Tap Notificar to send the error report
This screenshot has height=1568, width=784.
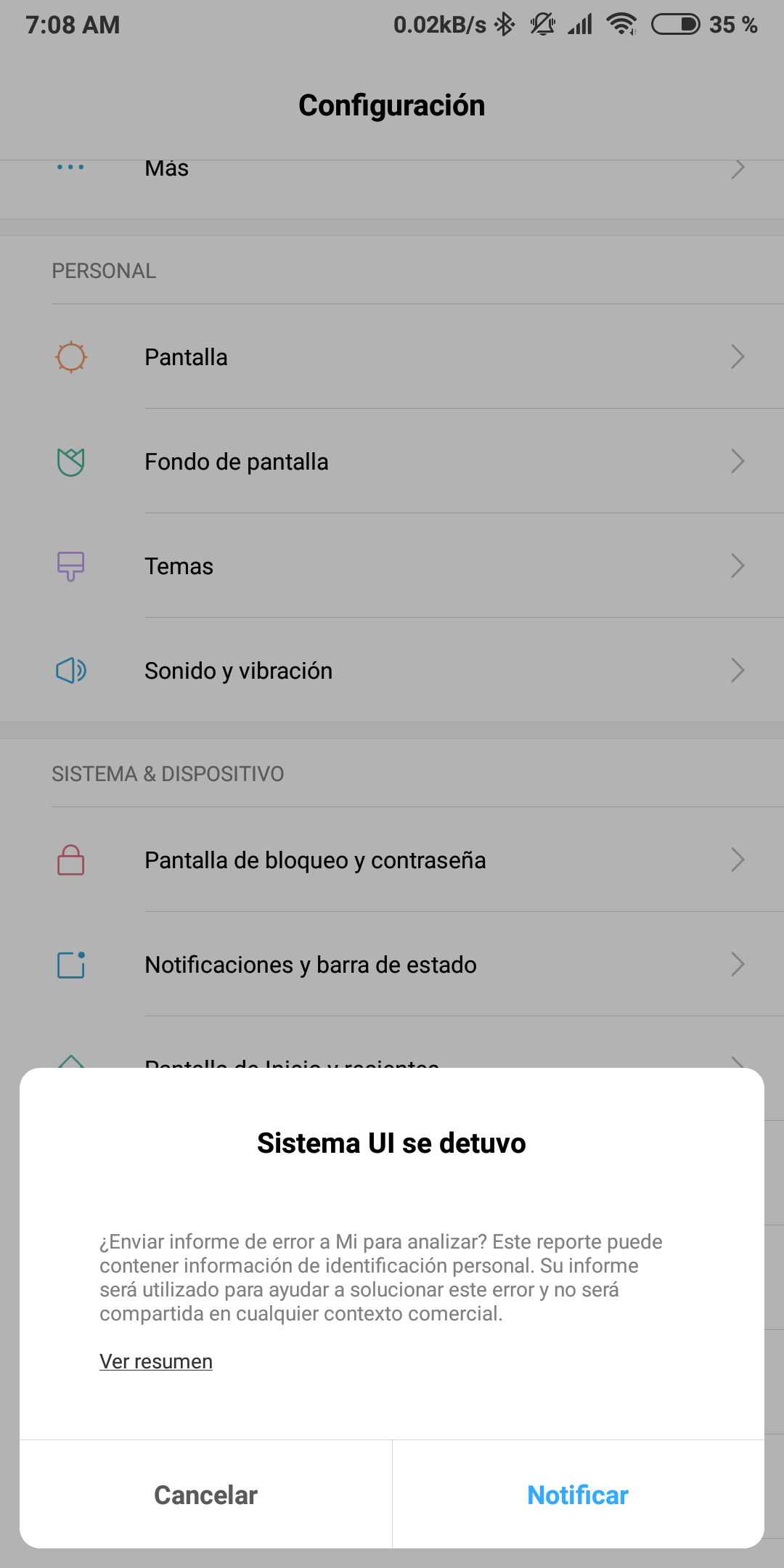(x=578, y=1495)
